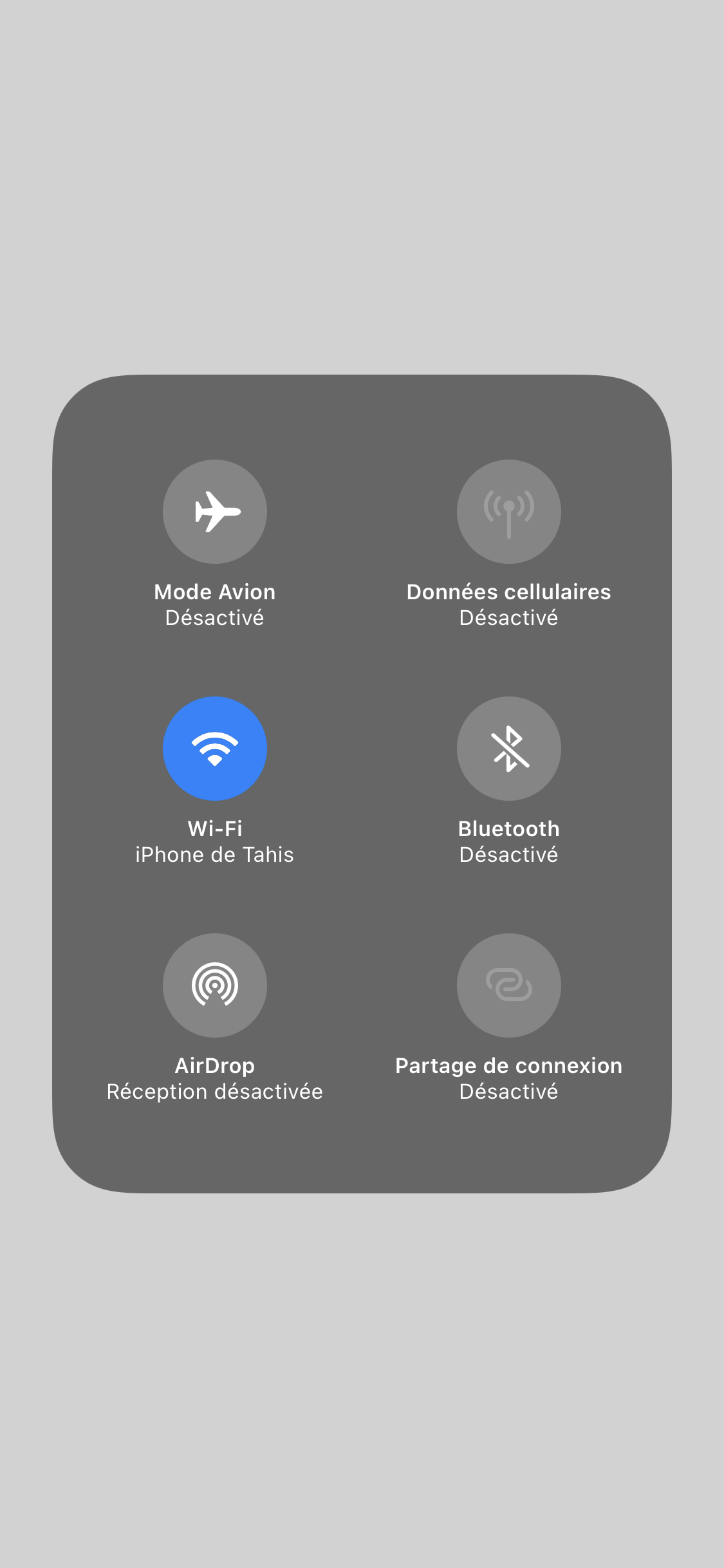Turn on Données cellulaires
This screenshot has height=1568, width=724.
click(x=508, y=512)
